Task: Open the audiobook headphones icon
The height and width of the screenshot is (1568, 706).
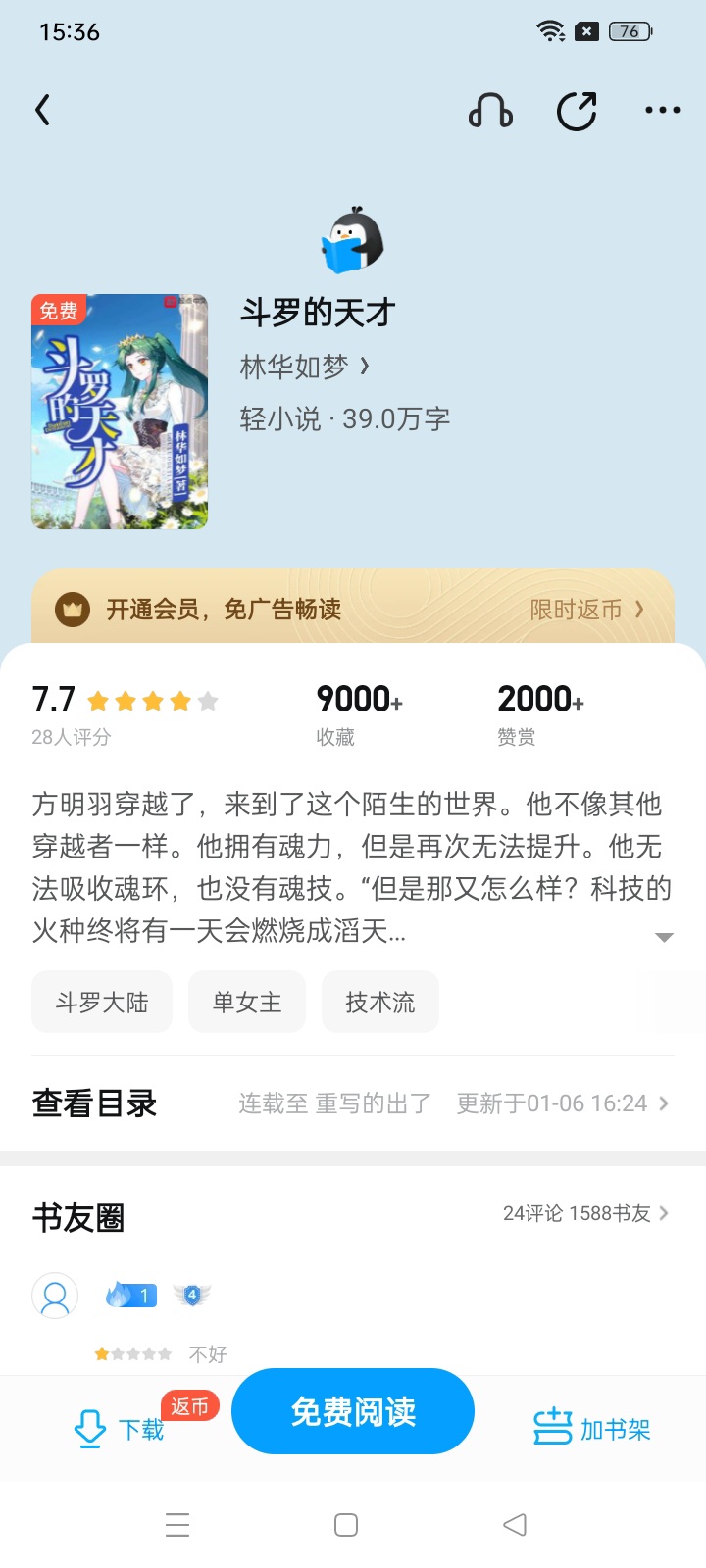Action: pos(490,111)
